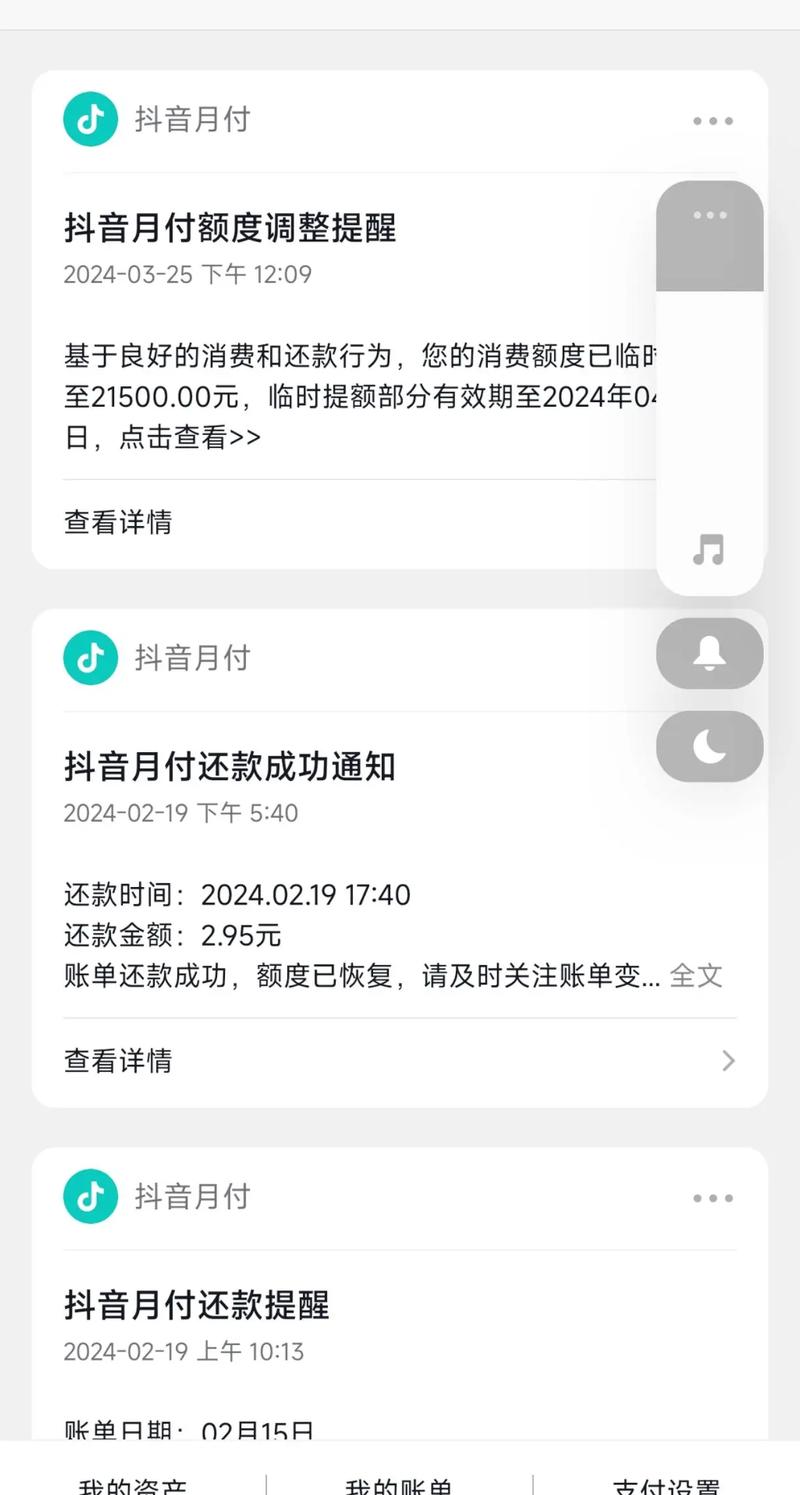Viewport: 800px width, 1495px height.
Task: Open the 我的资产 bottom menu
Action: (133, 1482)
